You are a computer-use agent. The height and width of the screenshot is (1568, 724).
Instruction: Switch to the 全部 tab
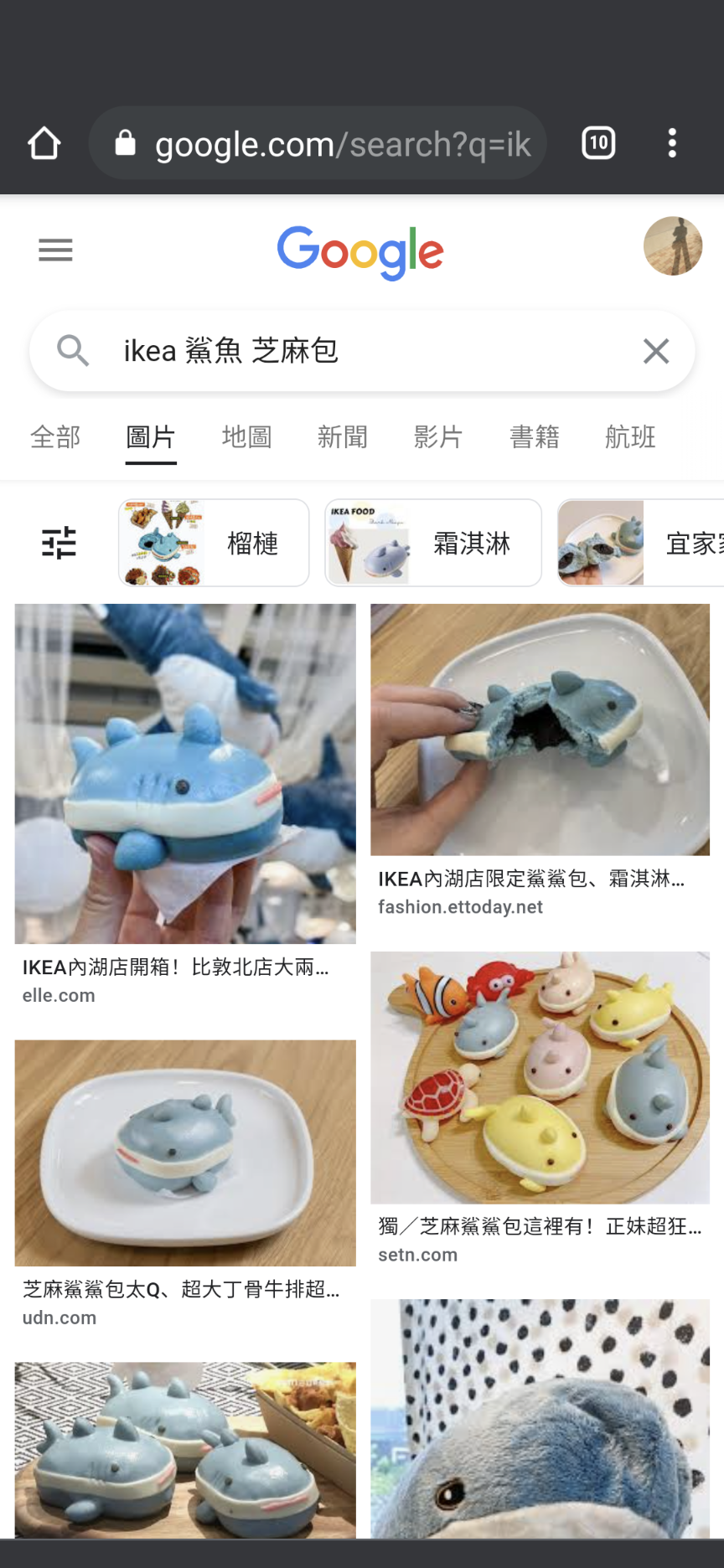pyautogui.click(x=55, y=437)
